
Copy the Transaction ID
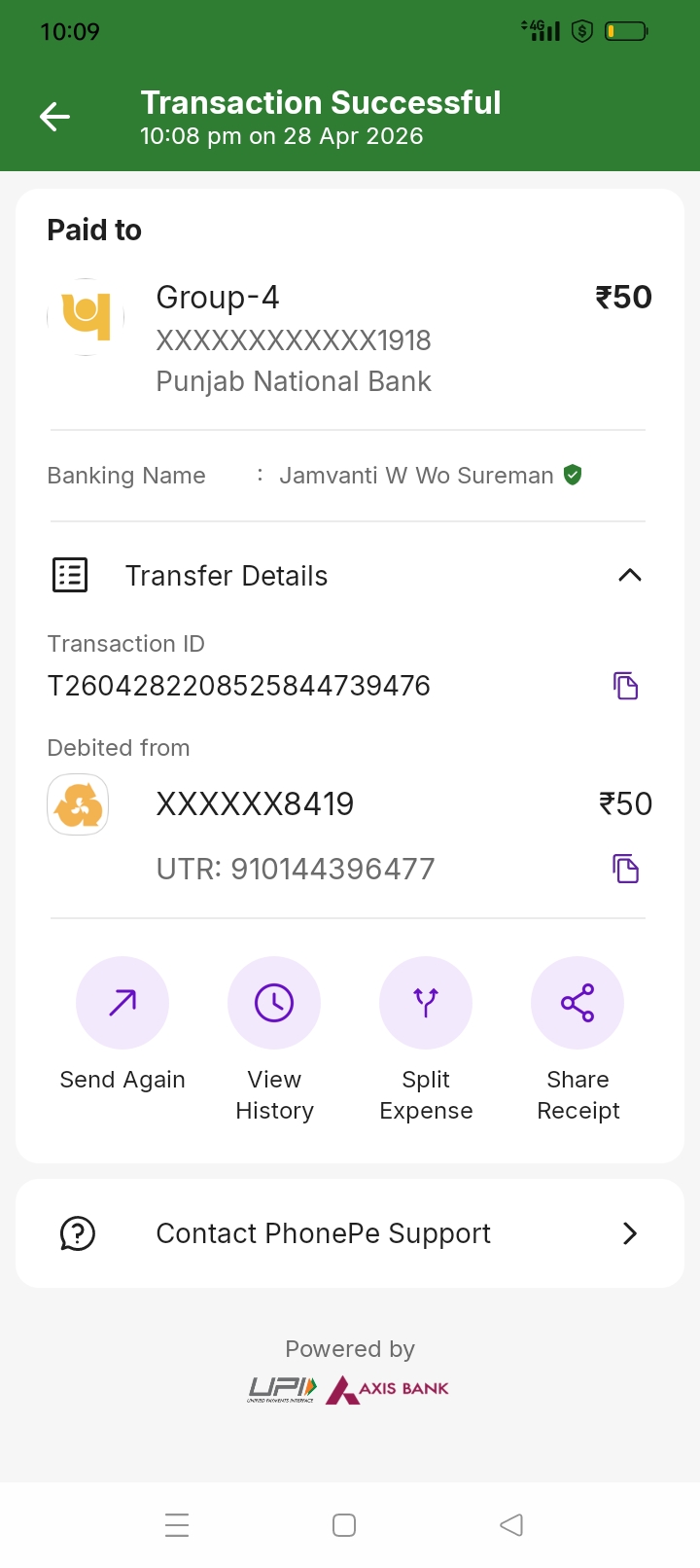click(x=626, y=686)
